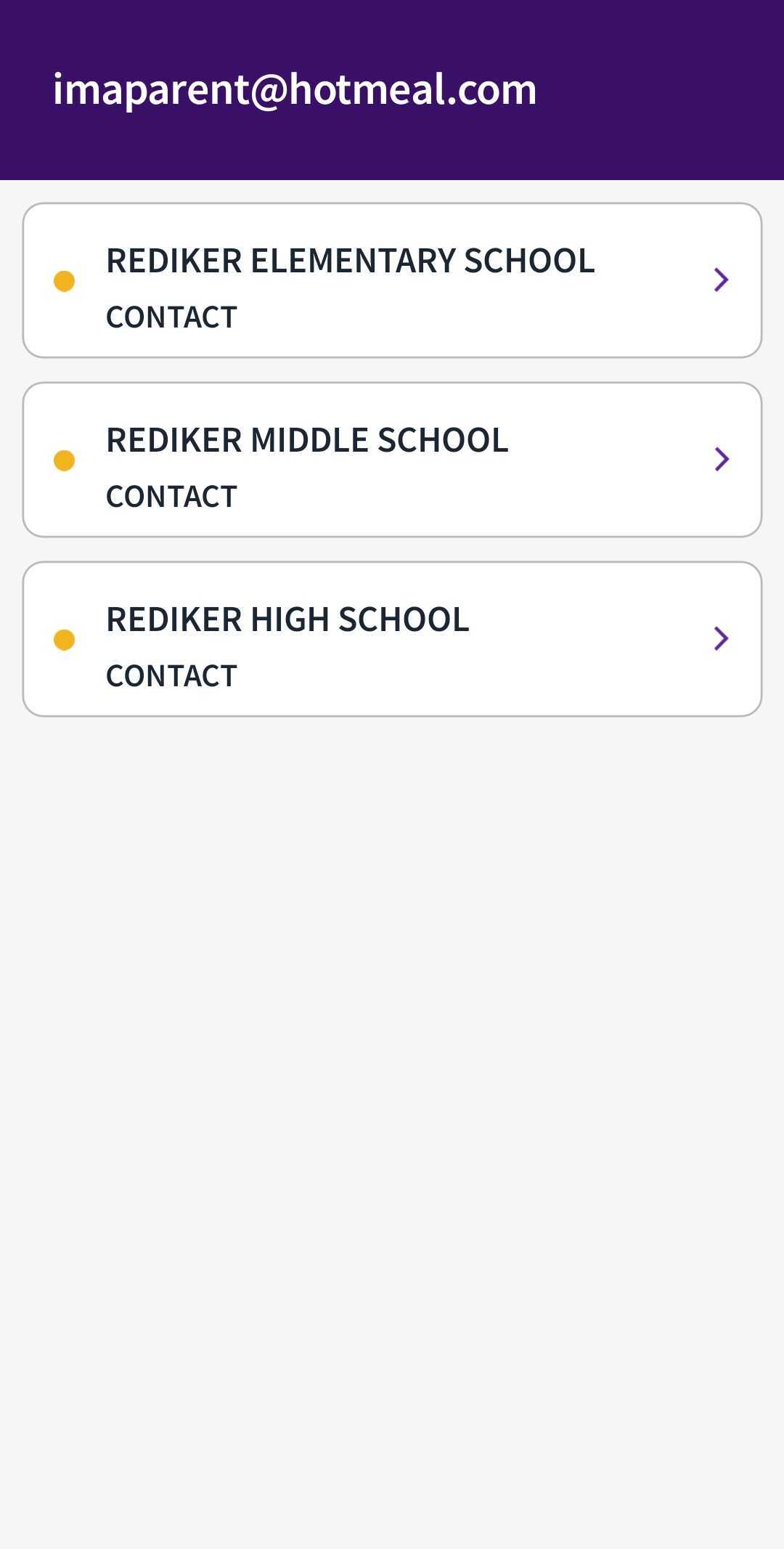View Rediker High School contact
This screenshot has width=784, height=1549.
(x=392, y=639)
